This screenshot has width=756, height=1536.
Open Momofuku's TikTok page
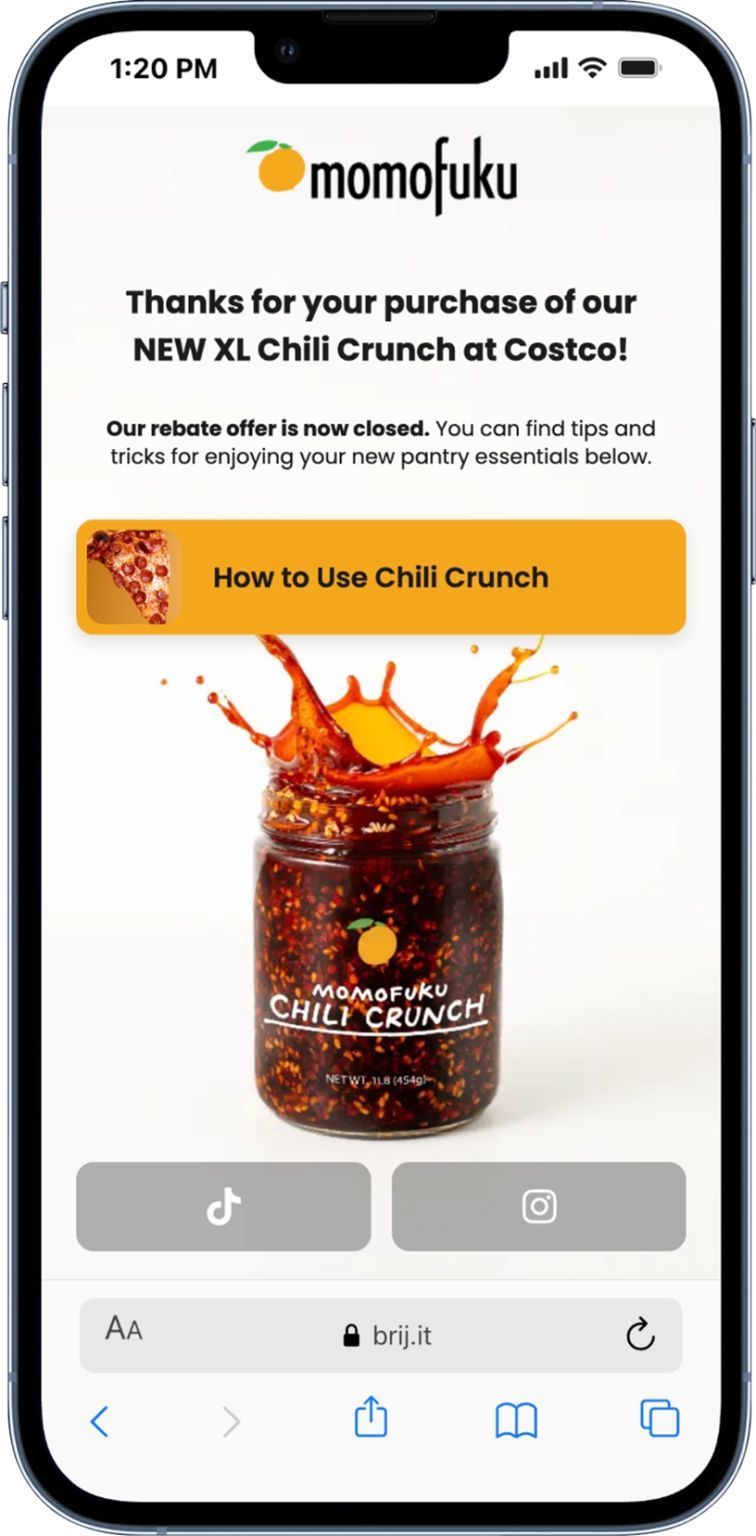tap(223, 1206)
